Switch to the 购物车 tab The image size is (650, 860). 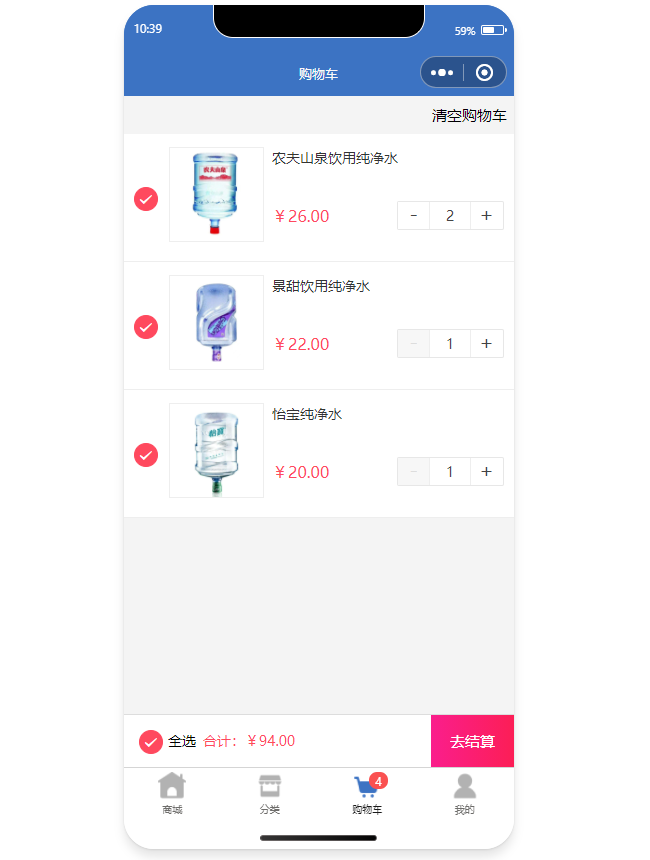(x=367, y=794)
